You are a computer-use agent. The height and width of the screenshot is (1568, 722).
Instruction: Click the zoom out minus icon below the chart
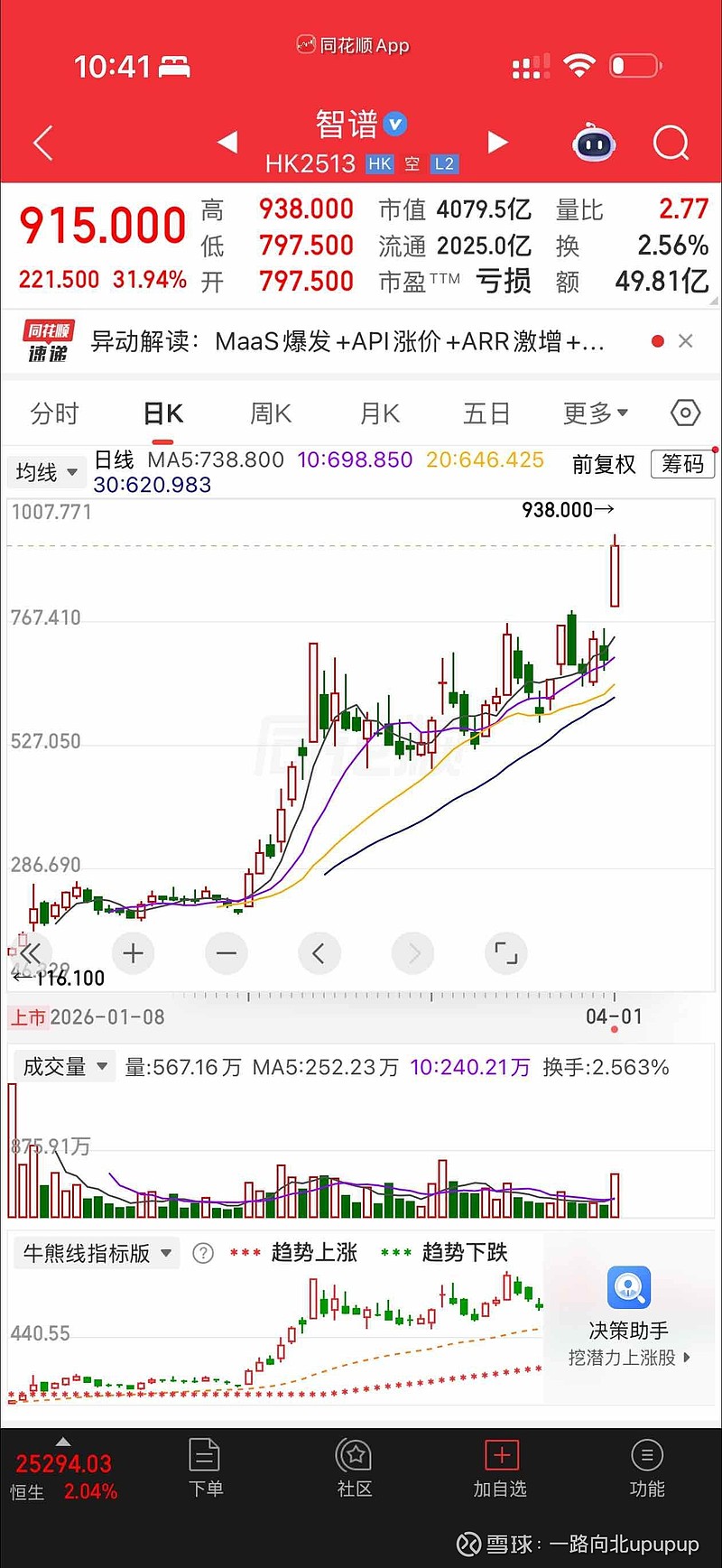pos(226,953)
